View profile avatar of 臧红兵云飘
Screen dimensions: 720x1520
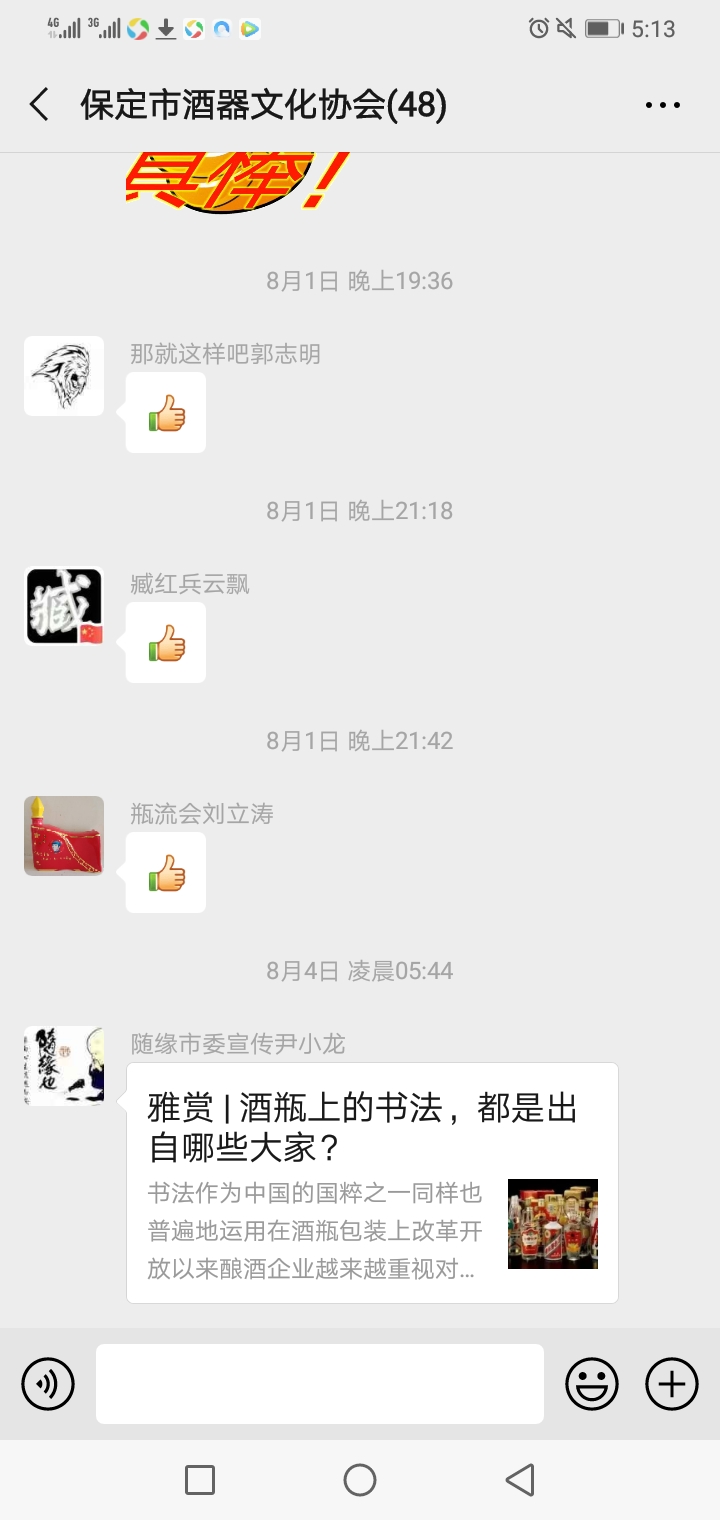[64, 606]
